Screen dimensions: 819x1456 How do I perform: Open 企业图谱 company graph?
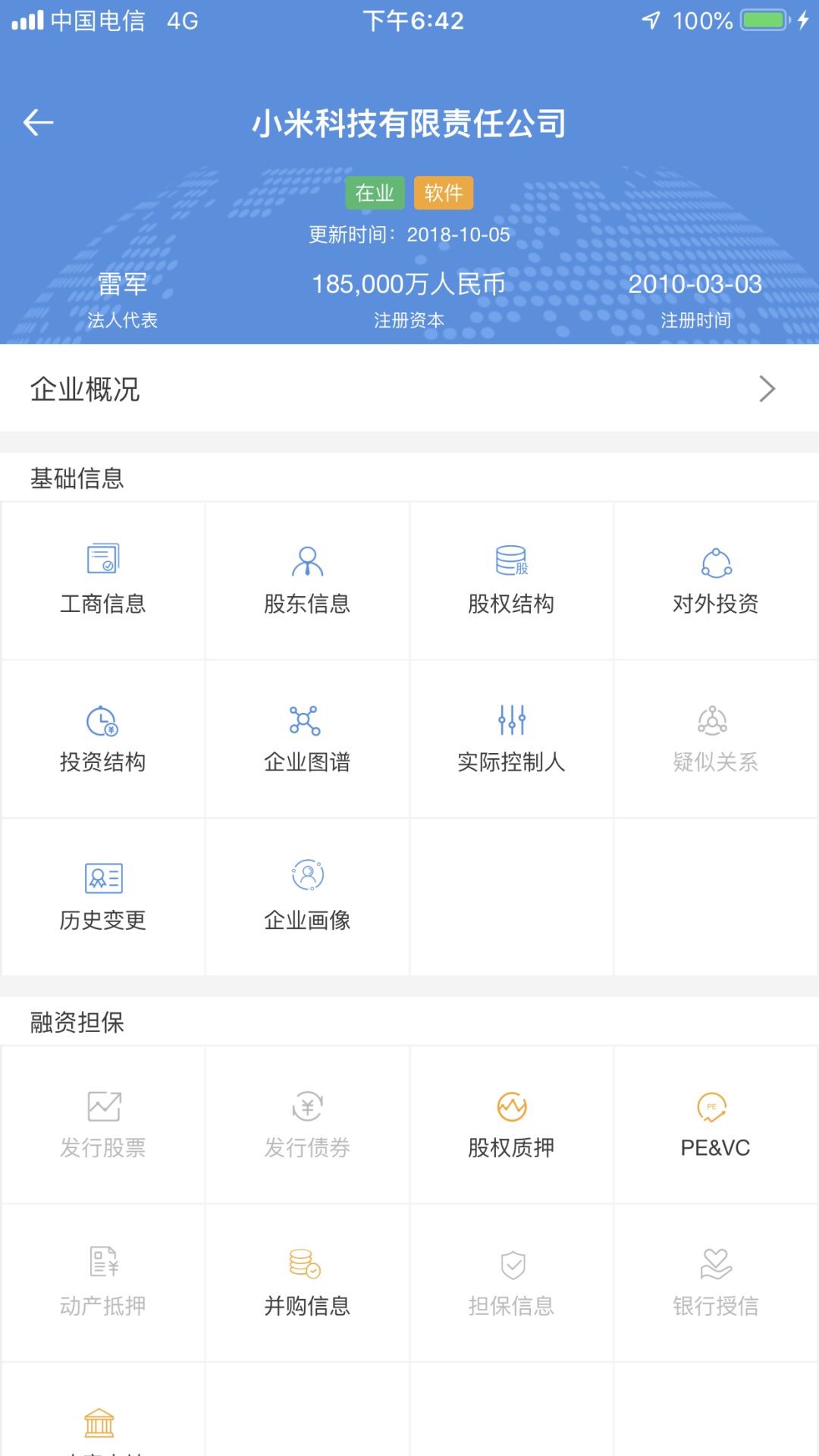307,739
